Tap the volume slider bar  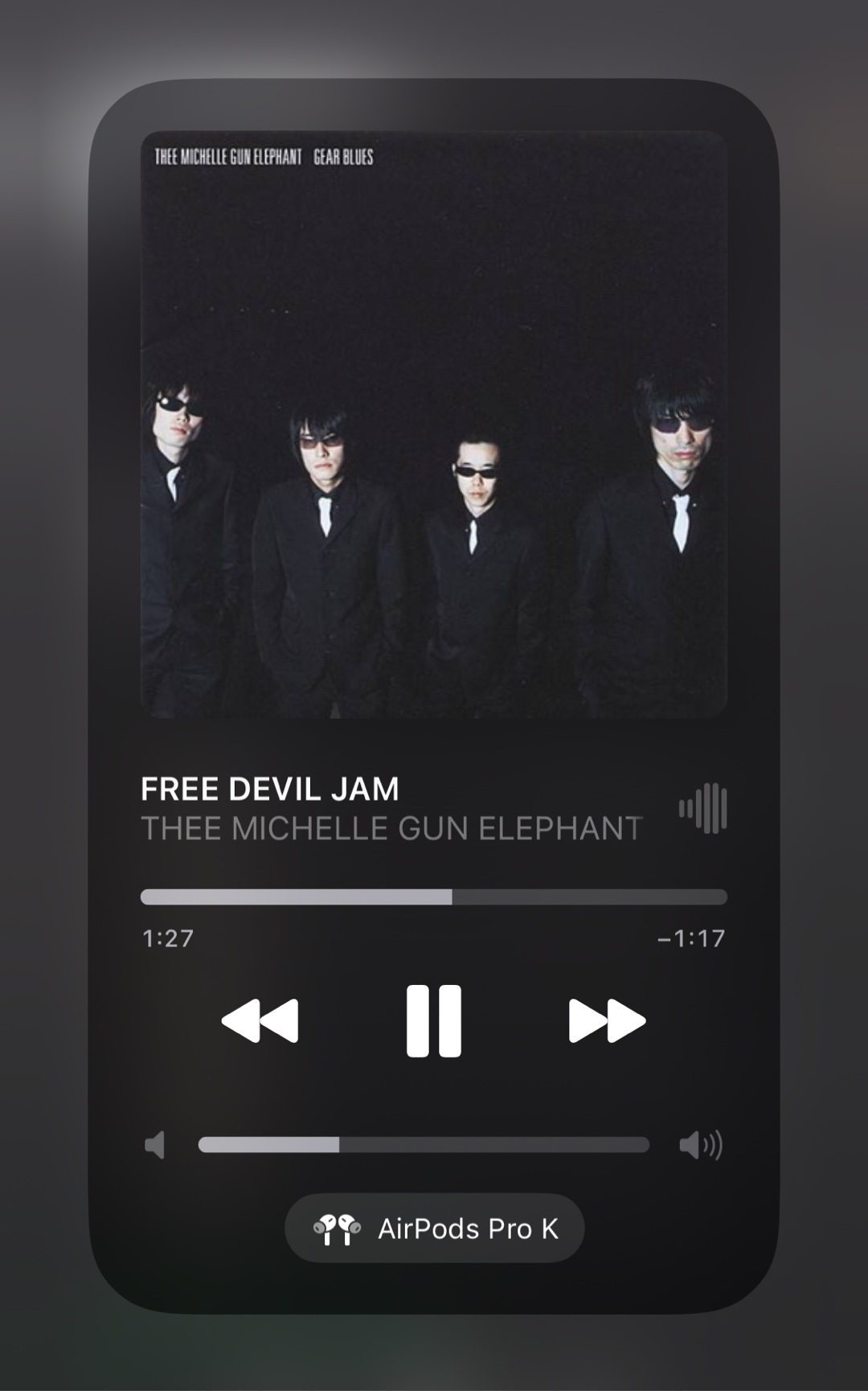coord(424,1144)
